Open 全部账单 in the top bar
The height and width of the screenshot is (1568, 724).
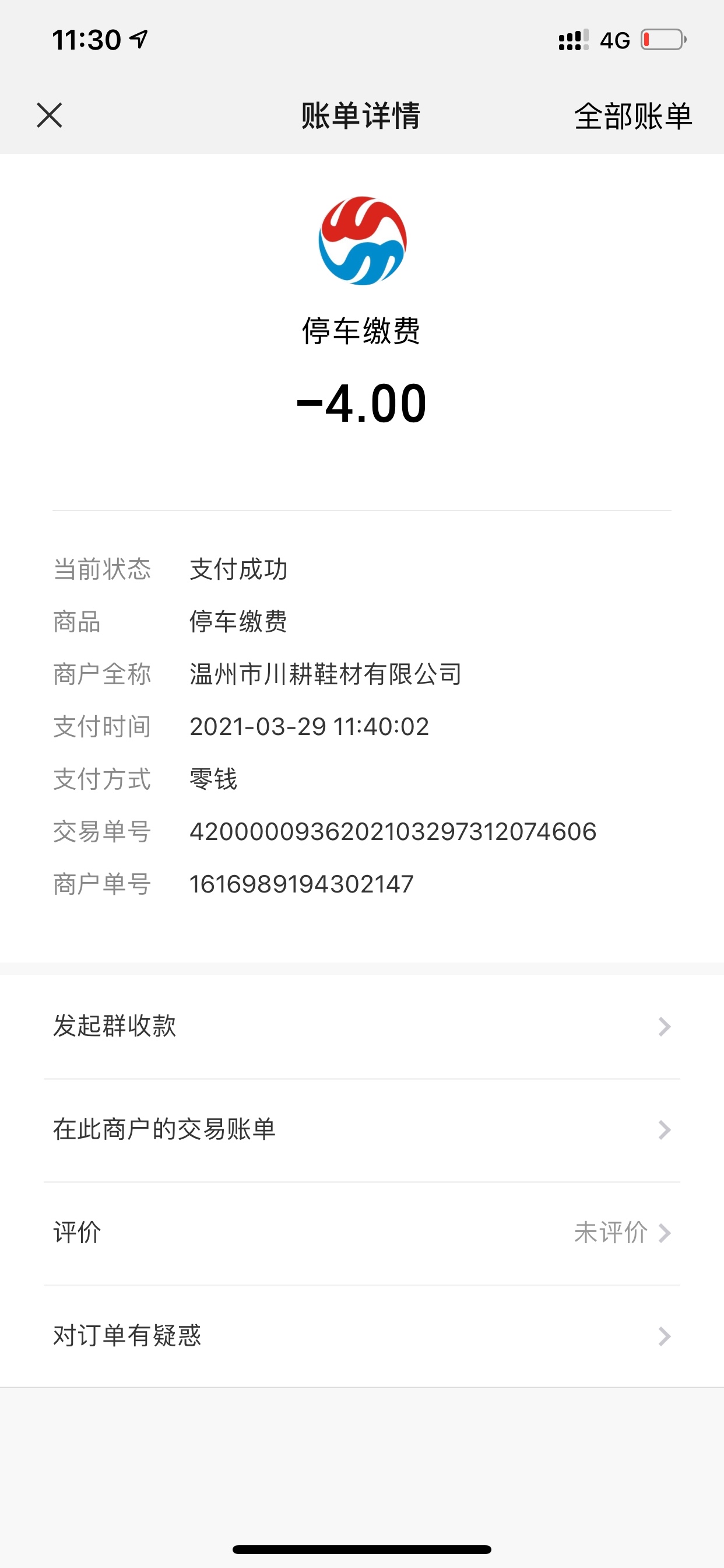632,116
